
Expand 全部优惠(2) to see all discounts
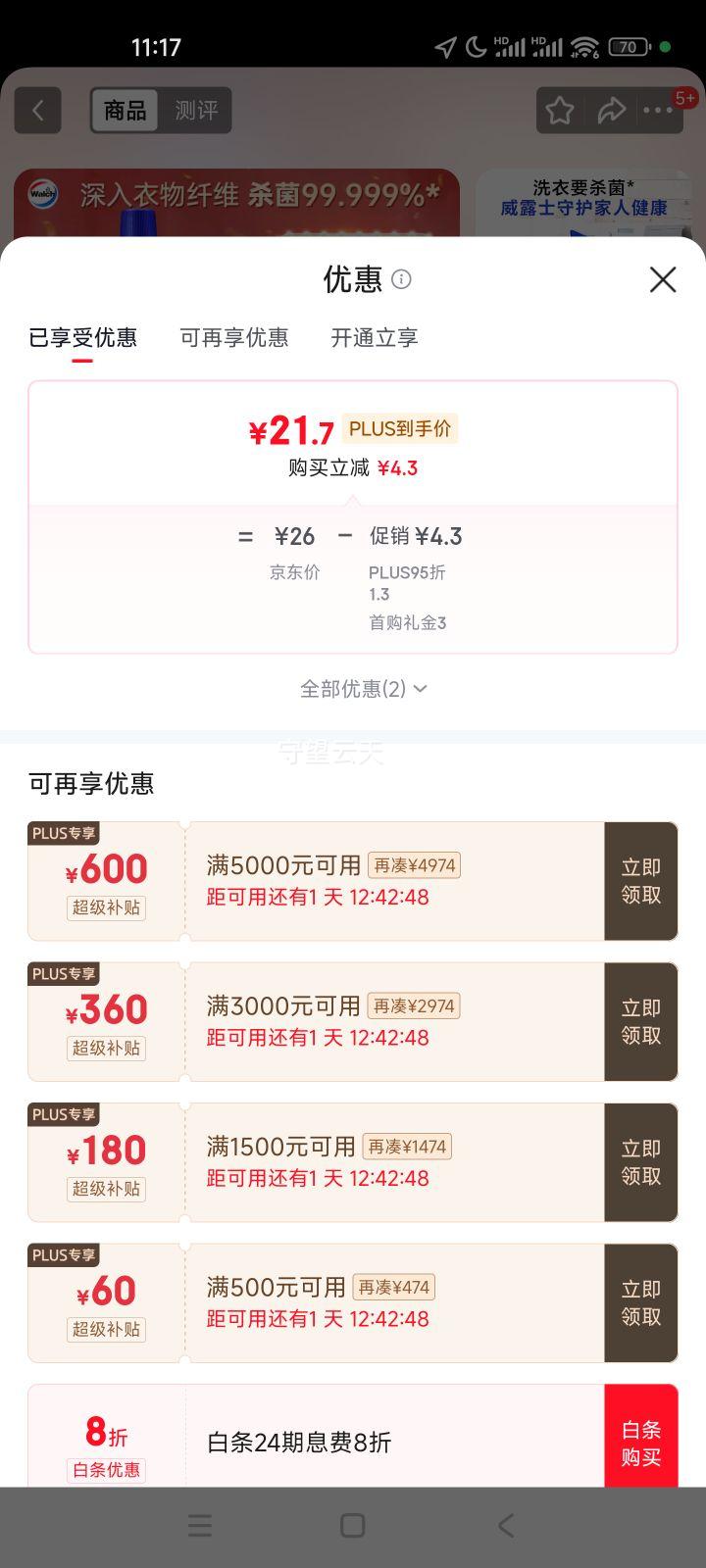click(361, 689)
